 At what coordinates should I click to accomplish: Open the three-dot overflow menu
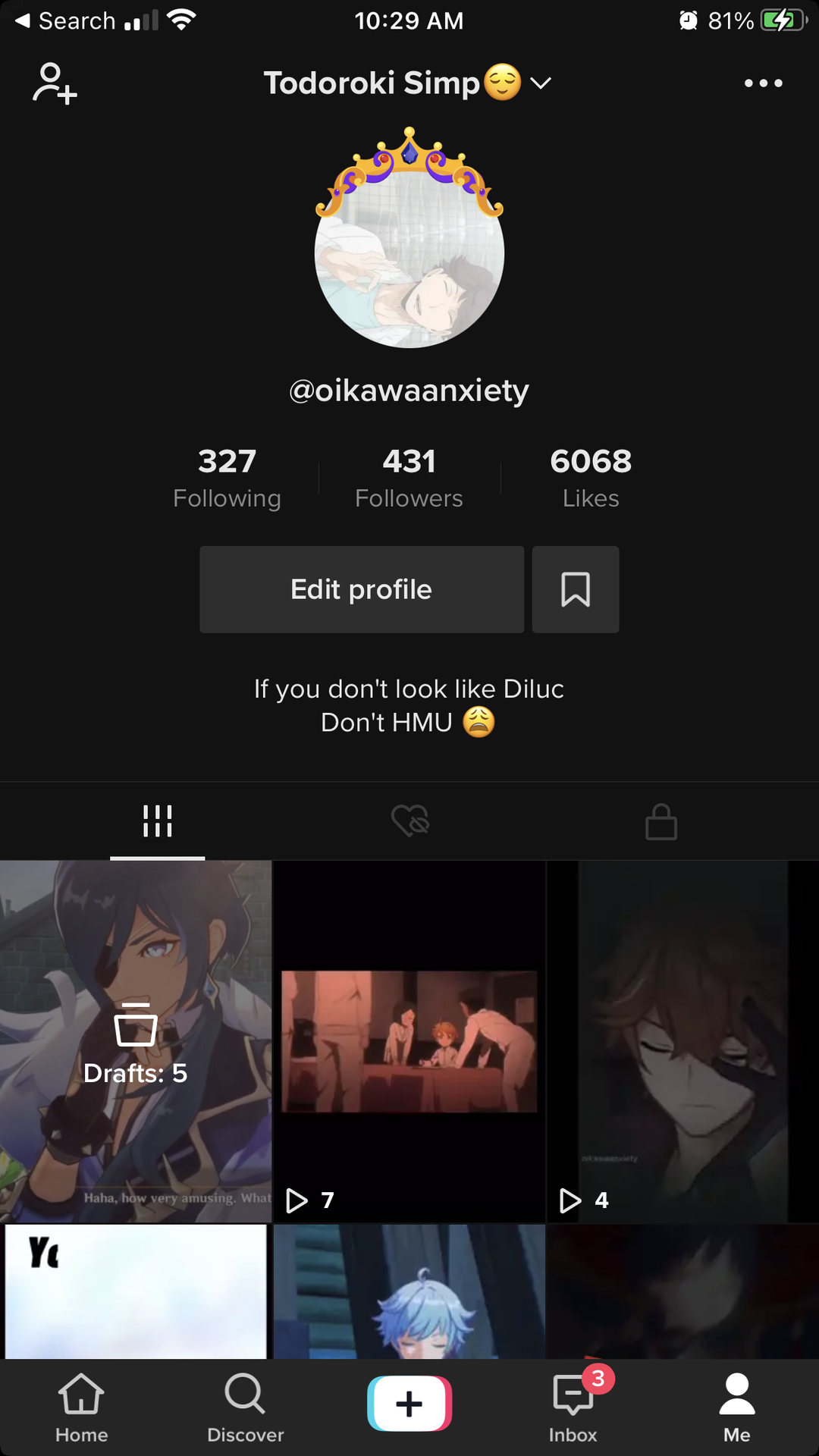pyautogui.click(x=763, y=83)
